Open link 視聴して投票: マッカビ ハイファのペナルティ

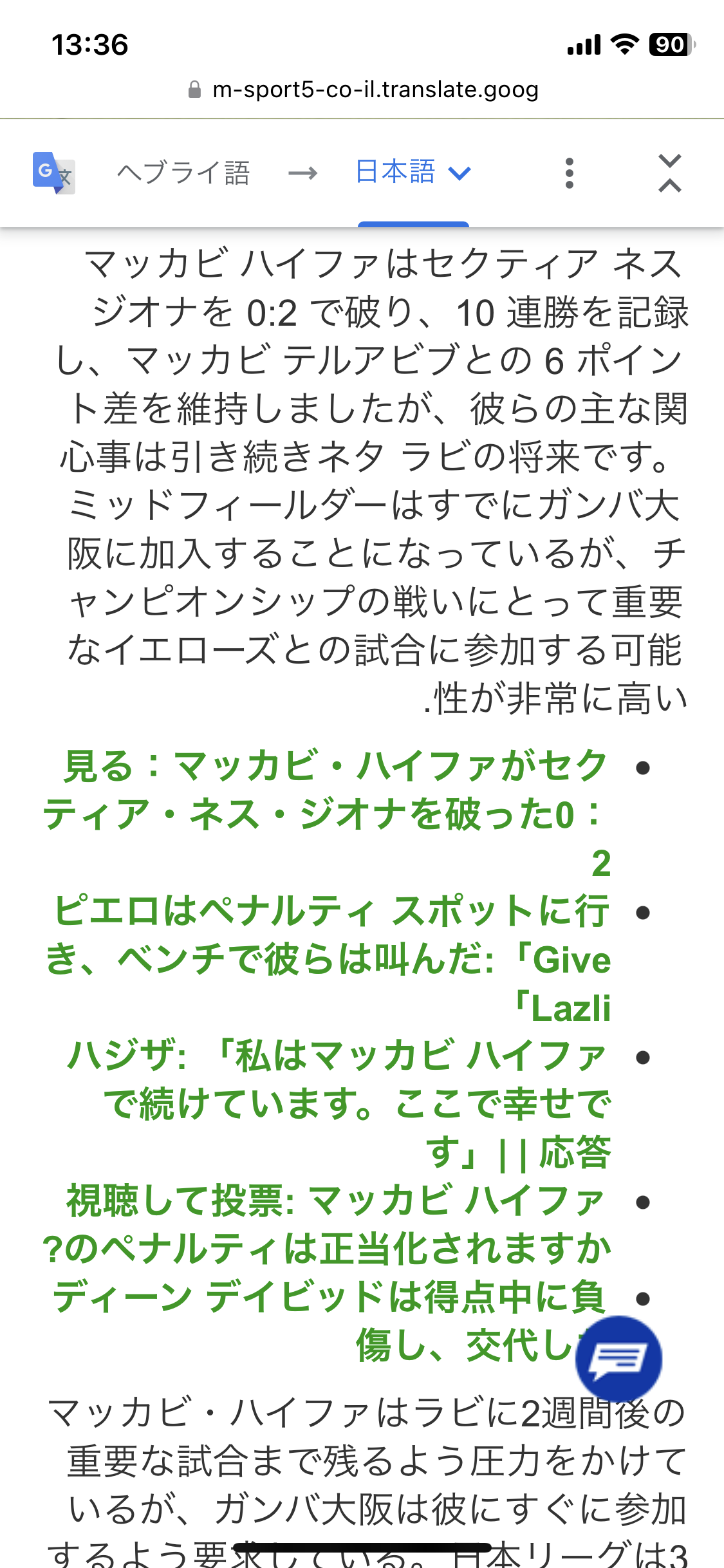(x=330, y=1225)
